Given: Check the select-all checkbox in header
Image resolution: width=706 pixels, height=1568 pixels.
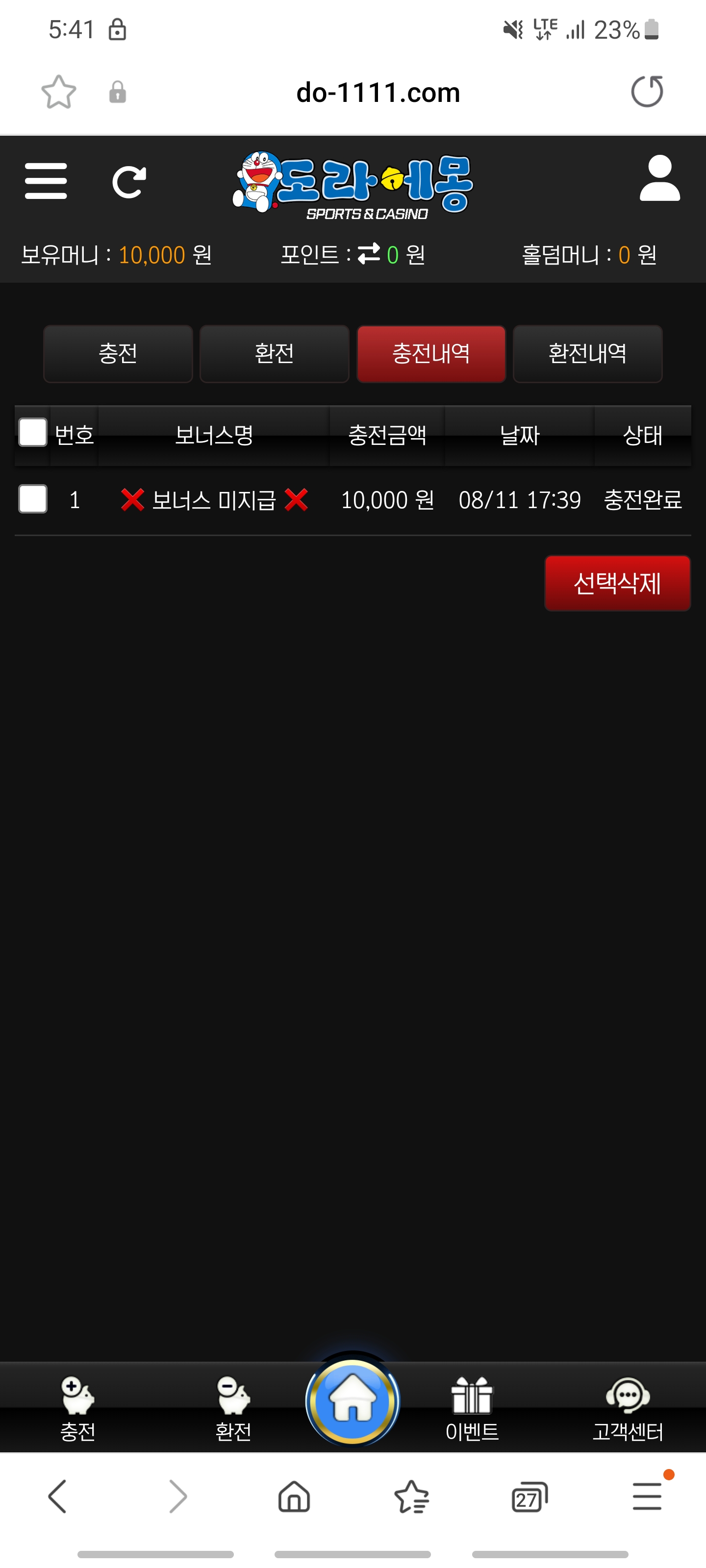Looking at the screenshot, I should (x=33, y=433).
